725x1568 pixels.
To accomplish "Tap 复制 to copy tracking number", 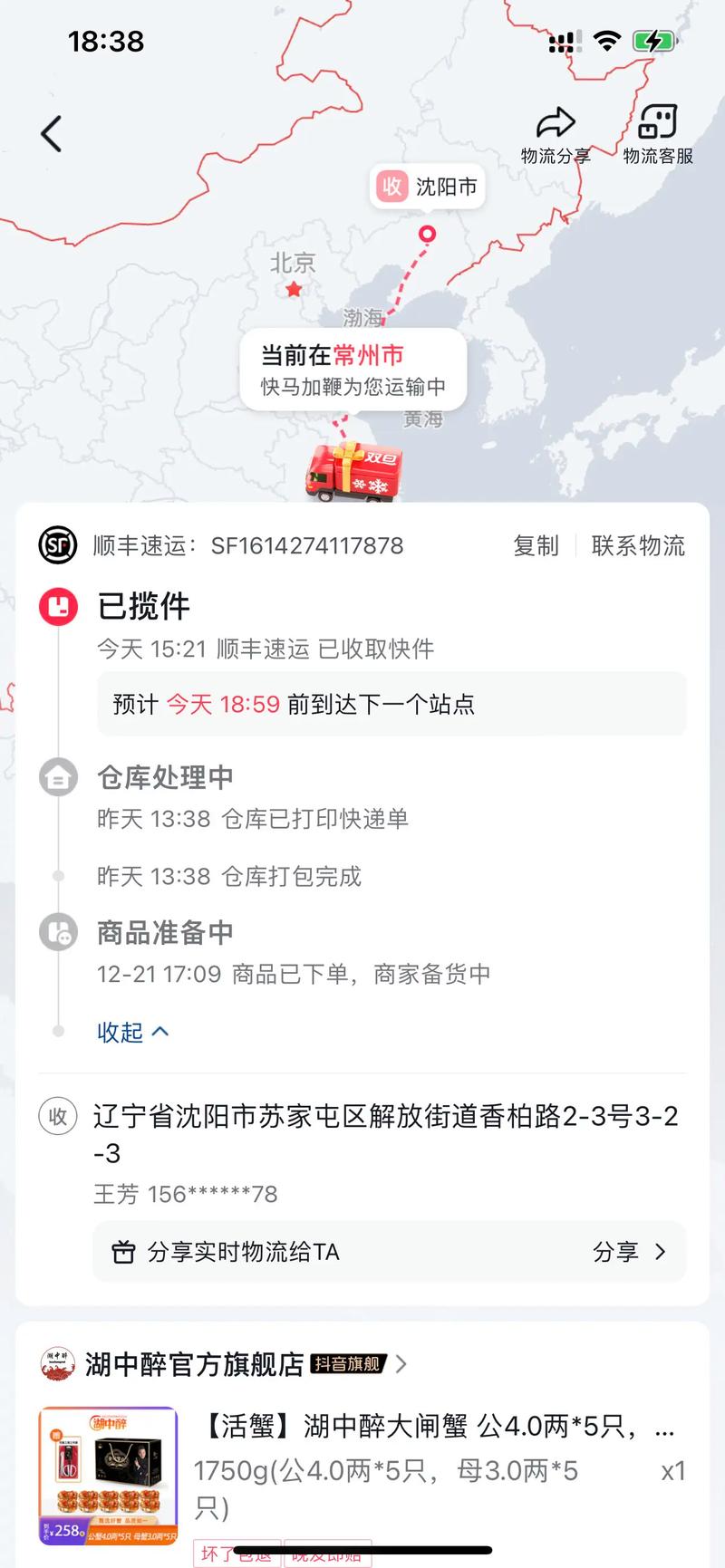I will click(536, 545).
